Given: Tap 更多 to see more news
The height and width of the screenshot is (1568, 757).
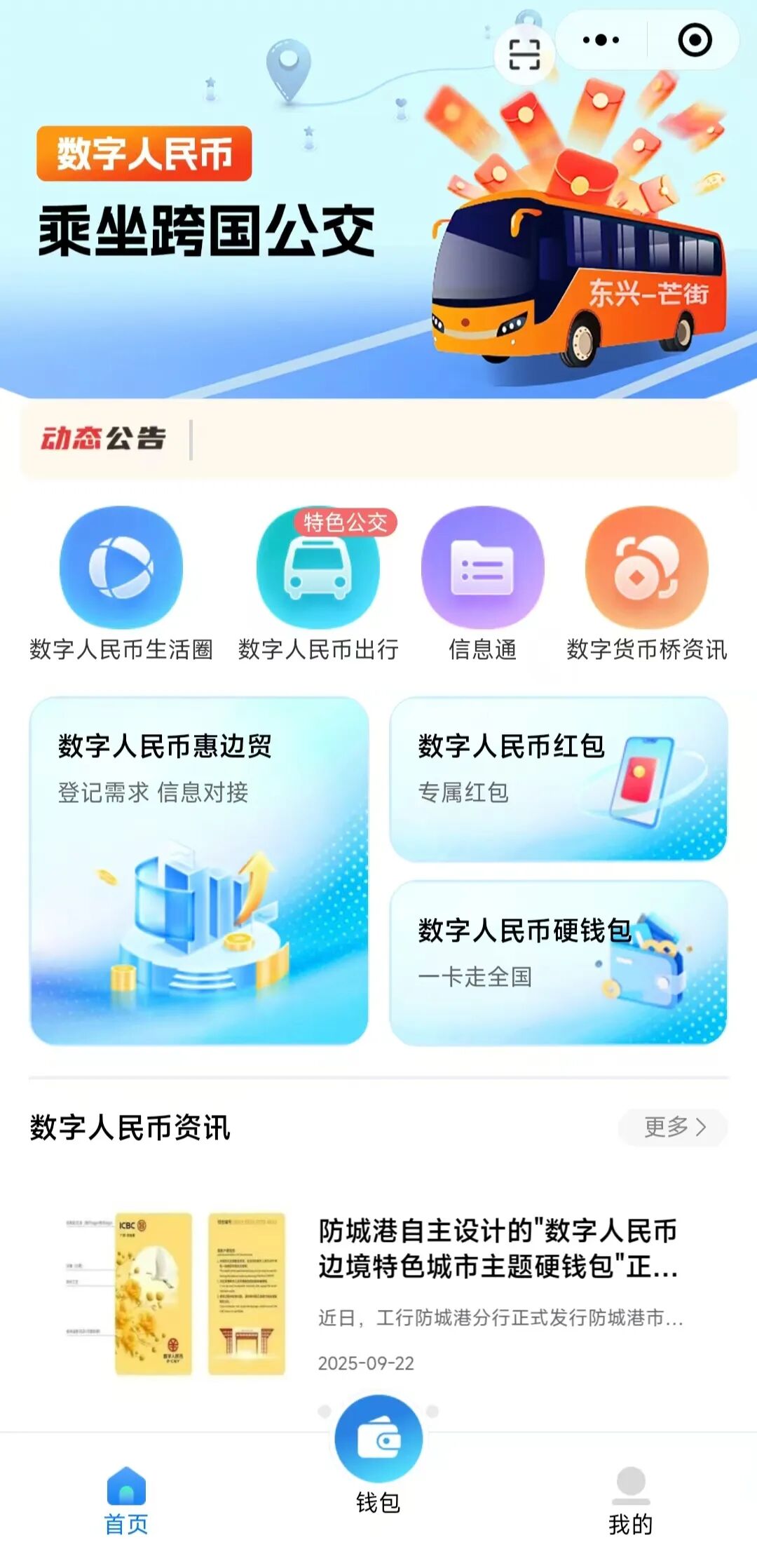Looking at the screenshot, I should coord(673,1127).
